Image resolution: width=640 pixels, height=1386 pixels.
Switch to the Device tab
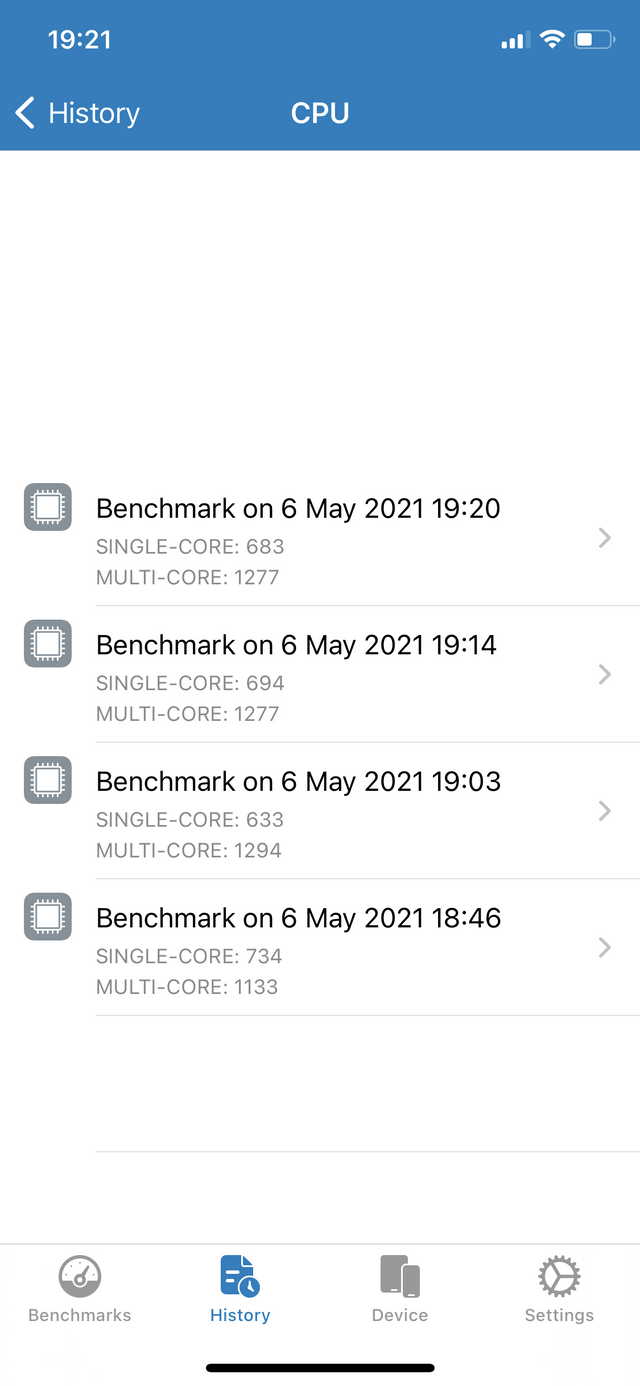pos(400,1290)
